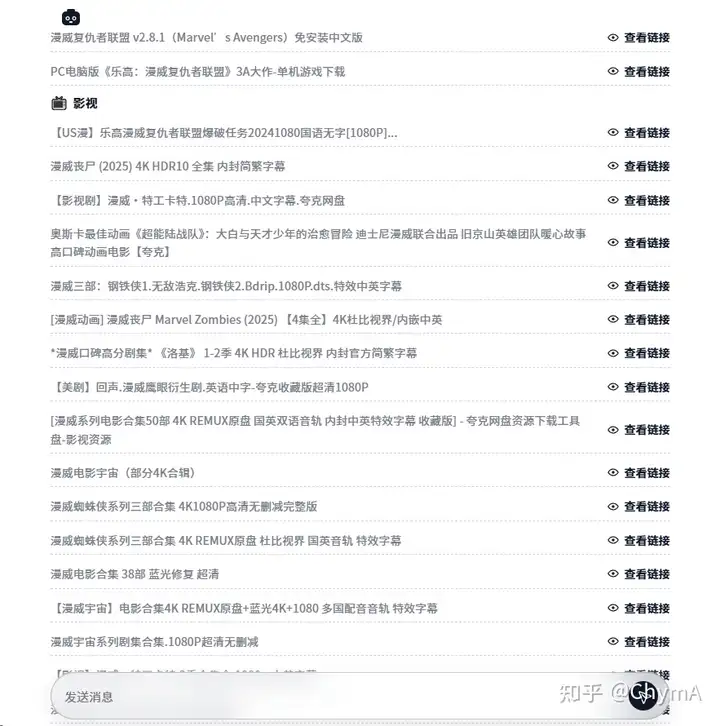Open link for 漫威系列电影合集50部 4K REMUX
This screenshot has height=726, width=720.
click(x=638, y=430)
